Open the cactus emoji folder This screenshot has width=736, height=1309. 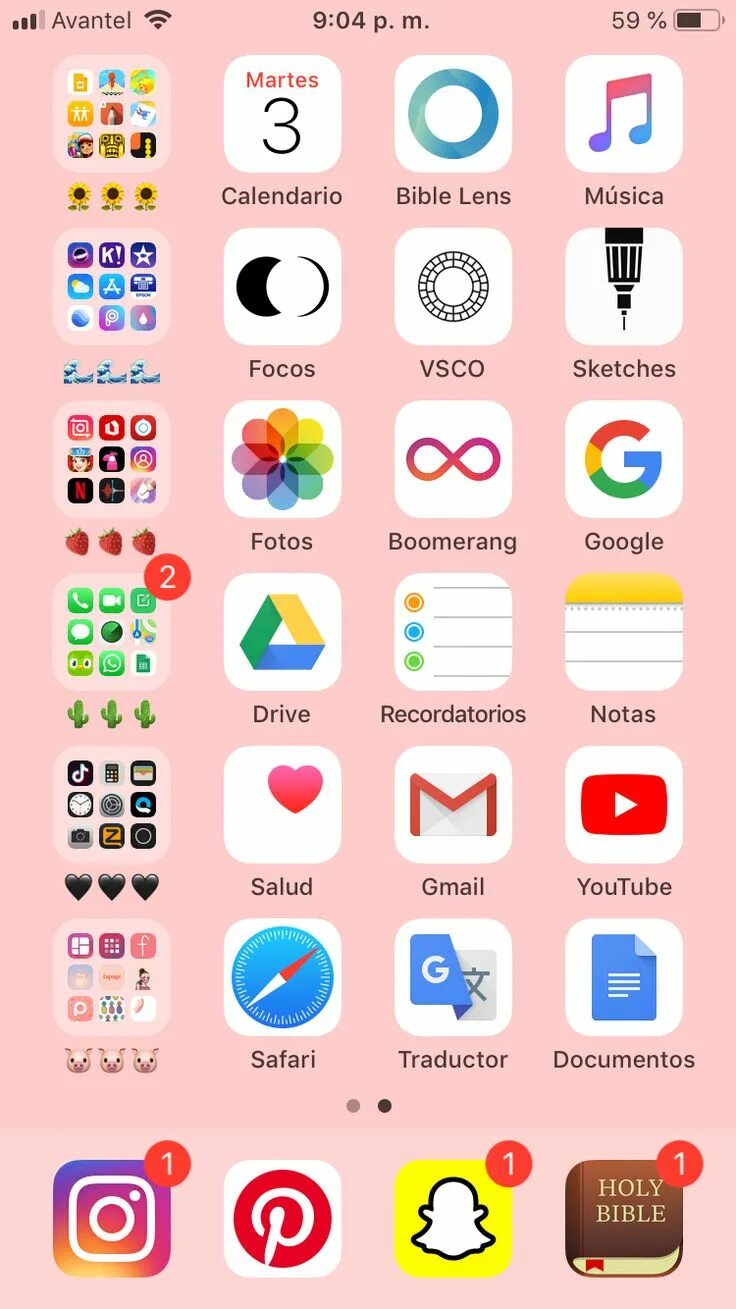coord(111,632)
